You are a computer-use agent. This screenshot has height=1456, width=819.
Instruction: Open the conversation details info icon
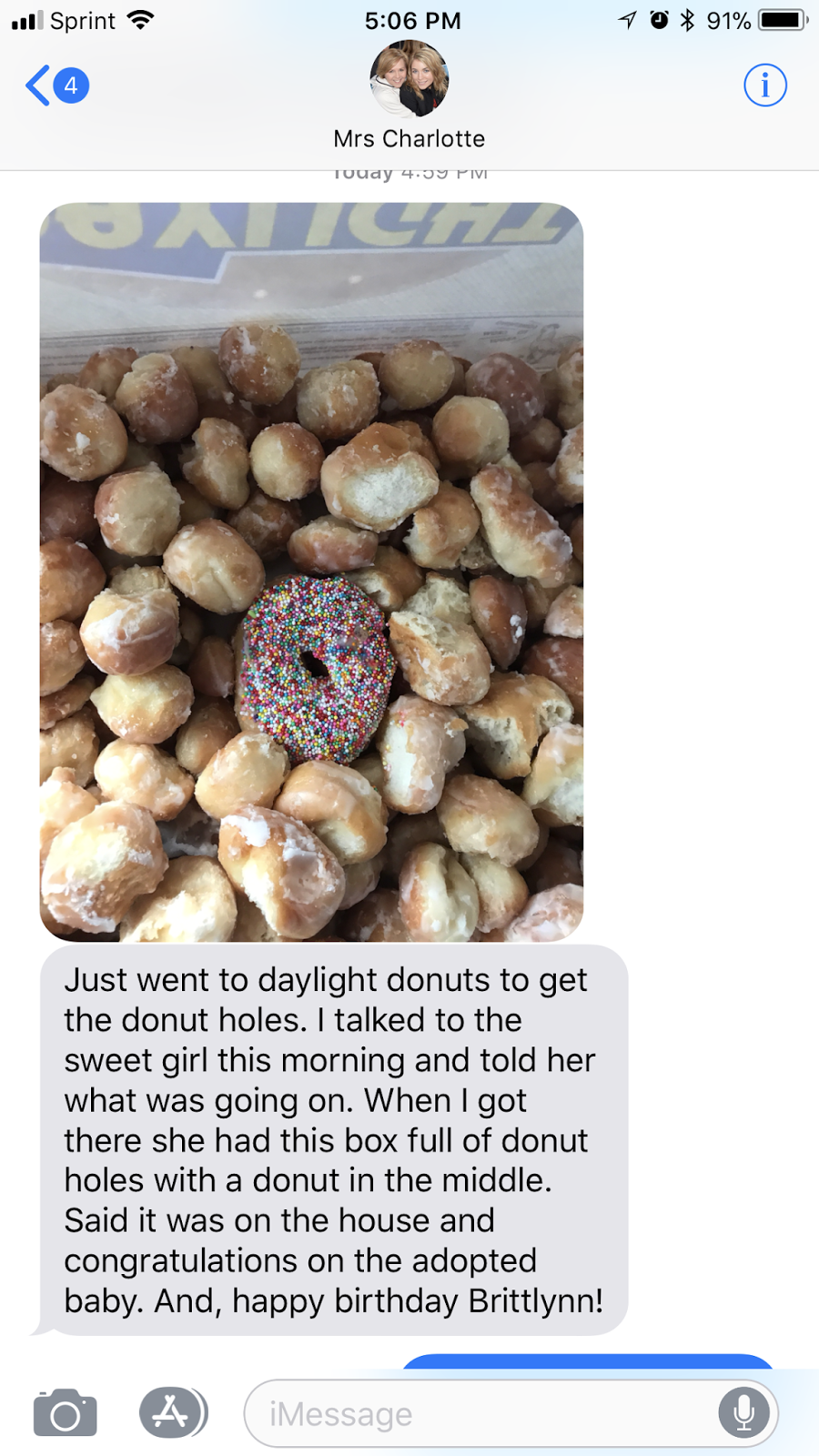(x=764, y=86)
